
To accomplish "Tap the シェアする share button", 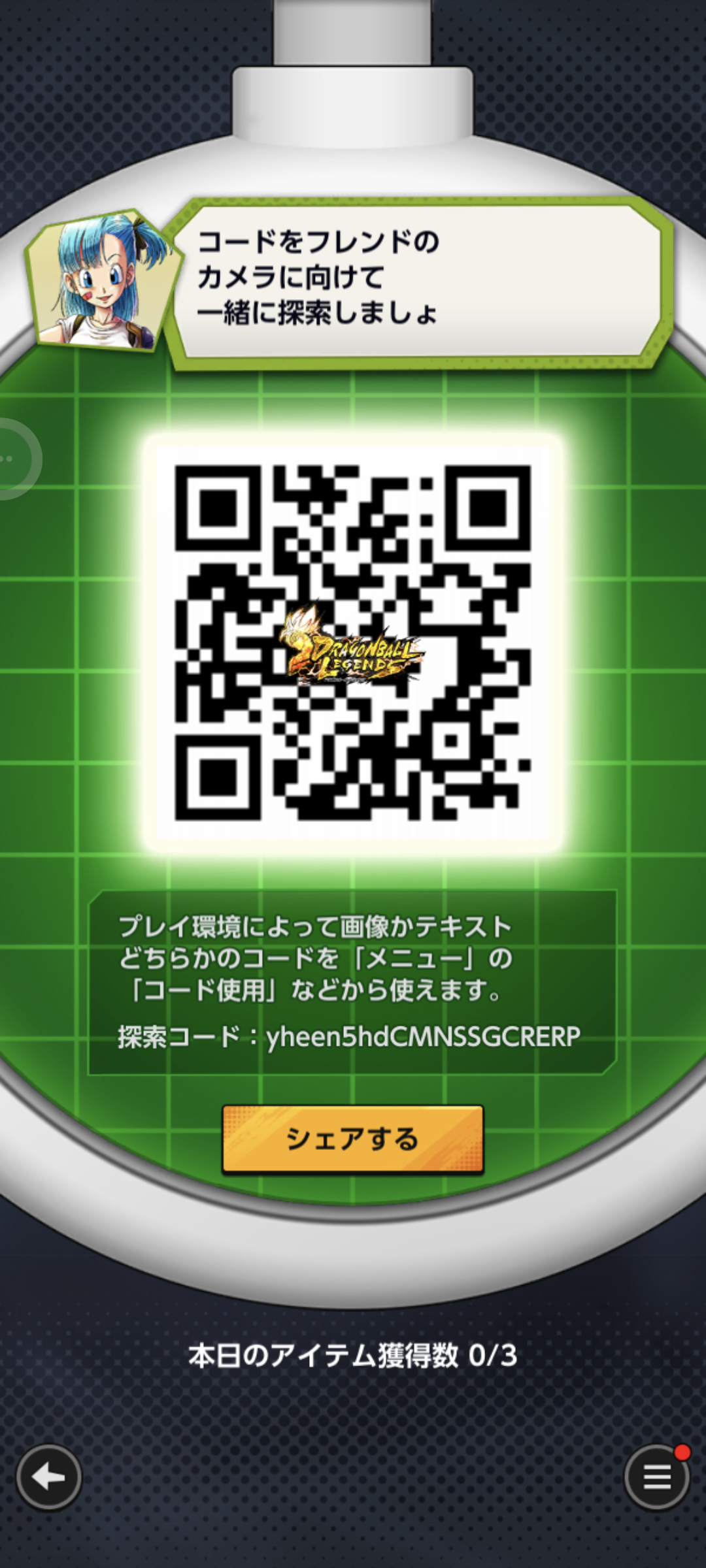I will click(352, 1139).
